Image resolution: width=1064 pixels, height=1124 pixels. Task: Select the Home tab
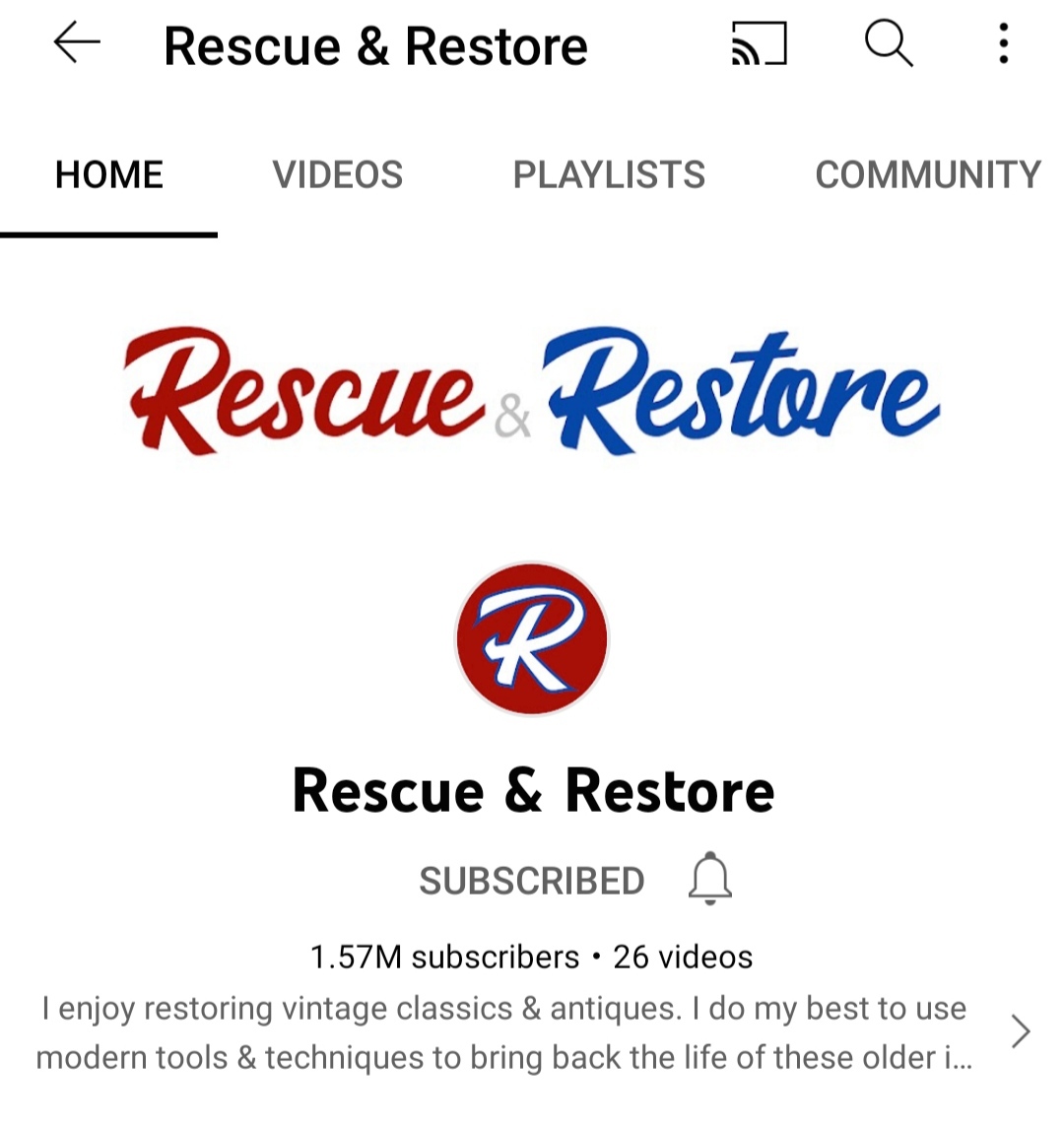coord(108,175)
